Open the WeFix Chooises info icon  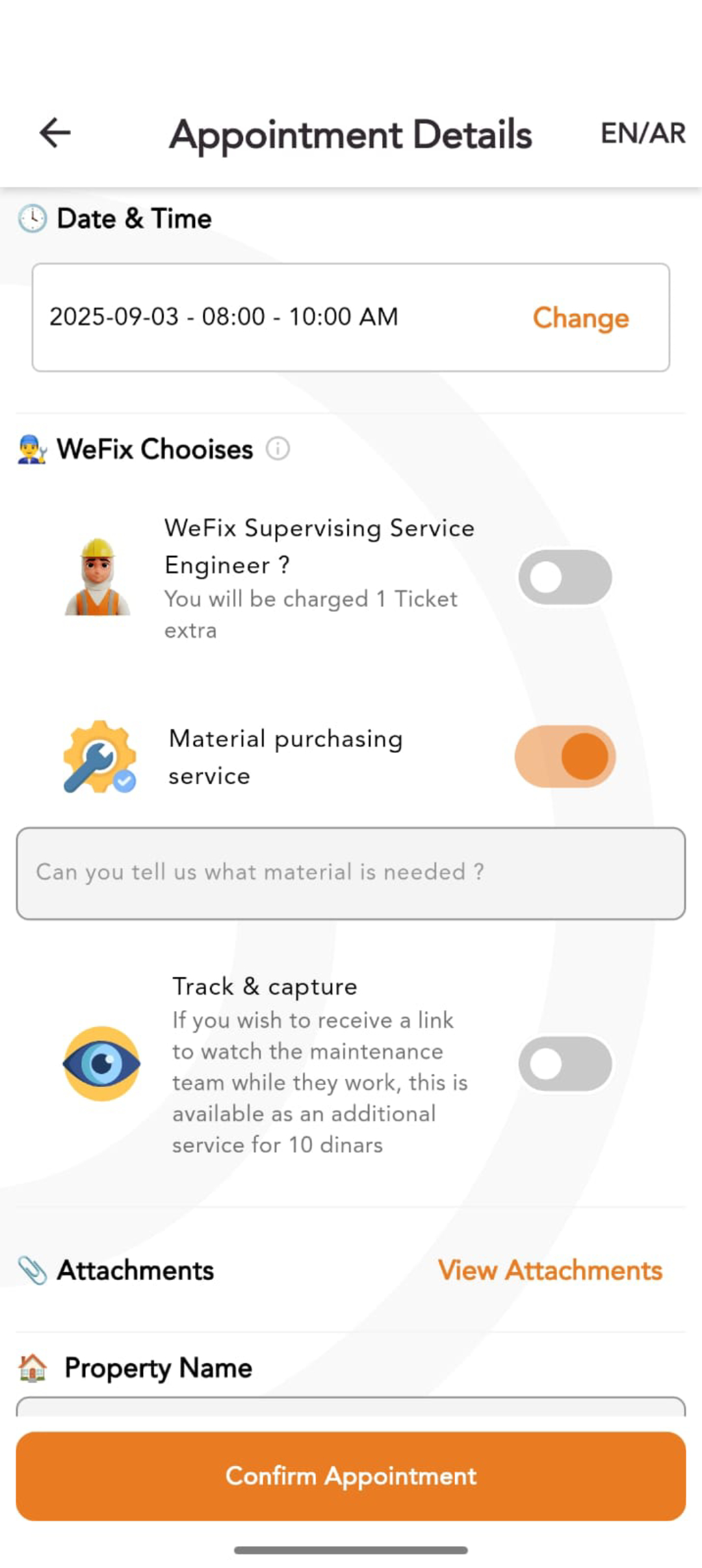[x=278, y=449]
